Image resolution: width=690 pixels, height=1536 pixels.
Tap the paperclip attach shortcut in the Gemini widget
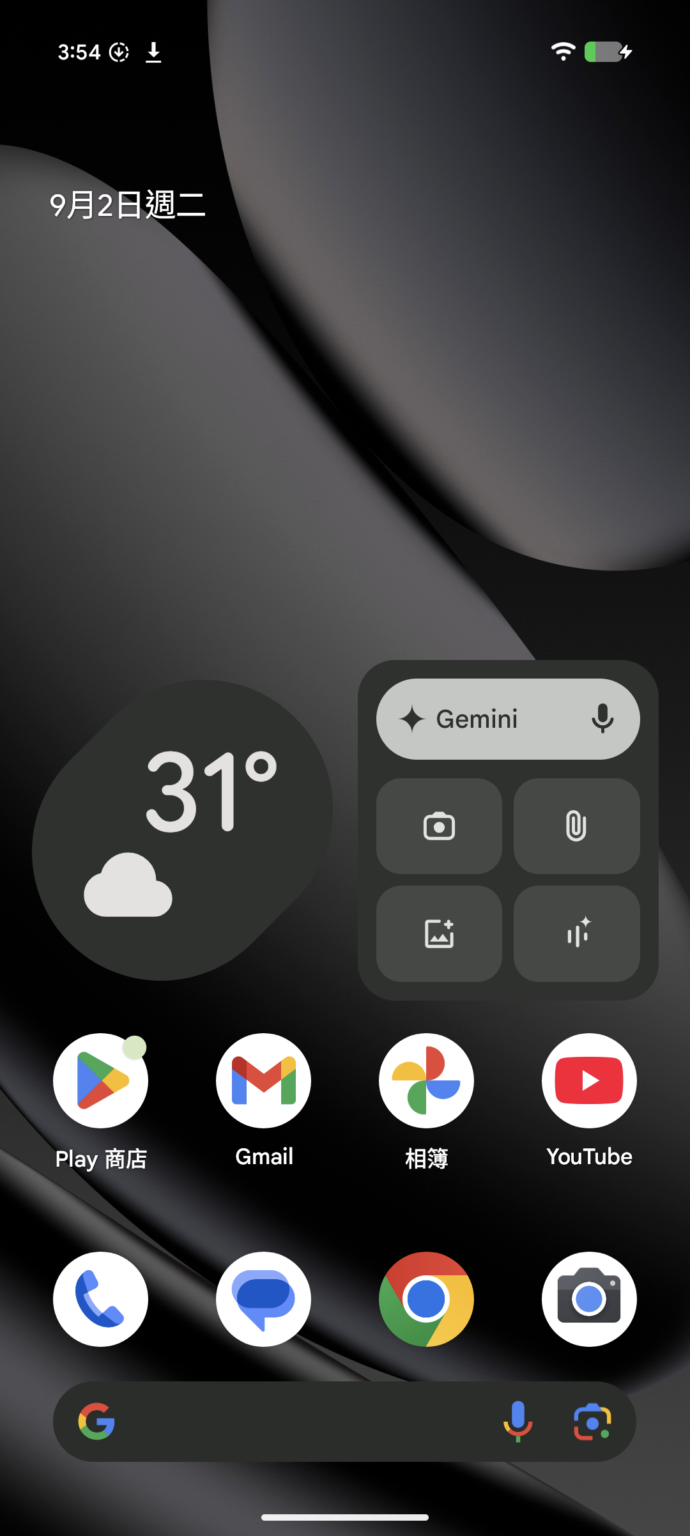click(576, 826)
